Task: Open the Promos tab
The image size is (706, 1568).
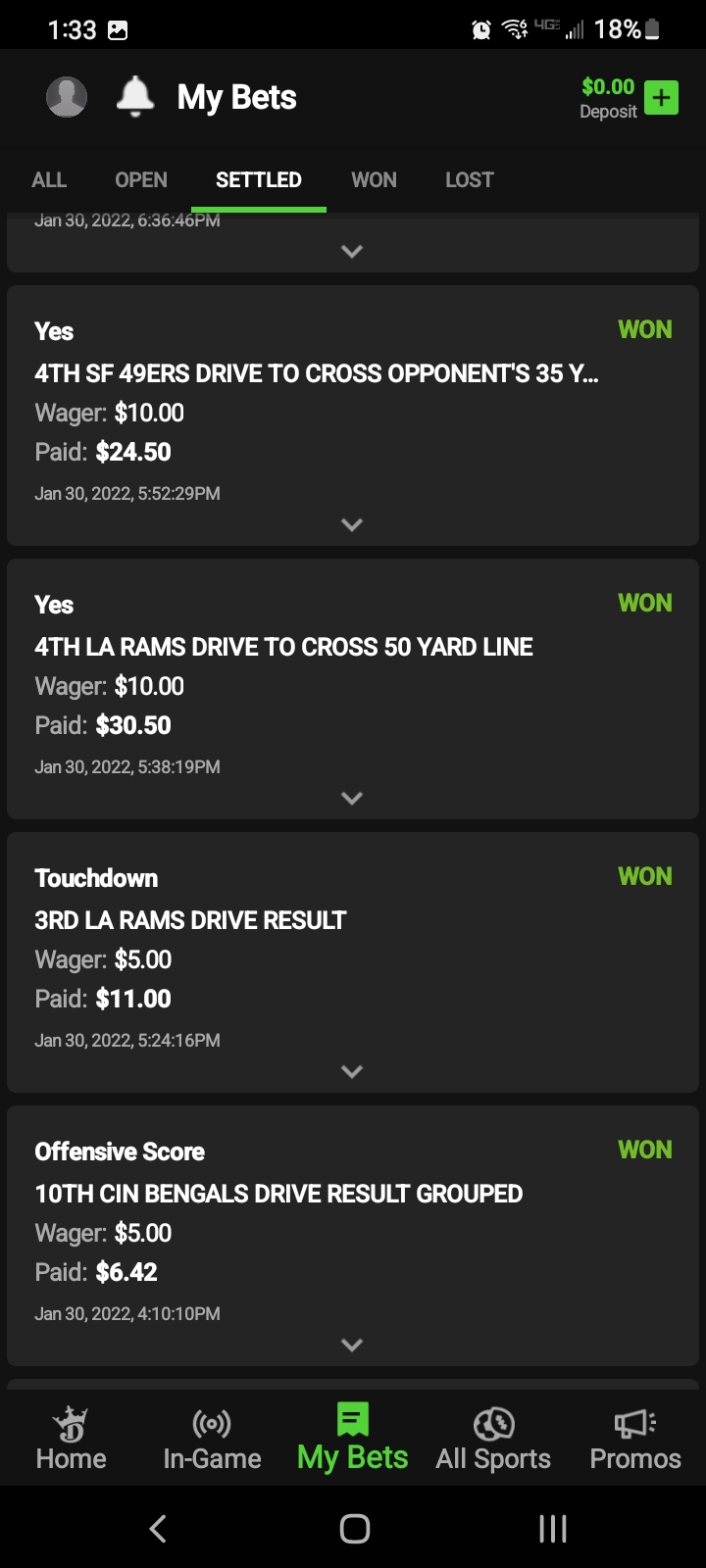Action: click(x=635, y=1439)
